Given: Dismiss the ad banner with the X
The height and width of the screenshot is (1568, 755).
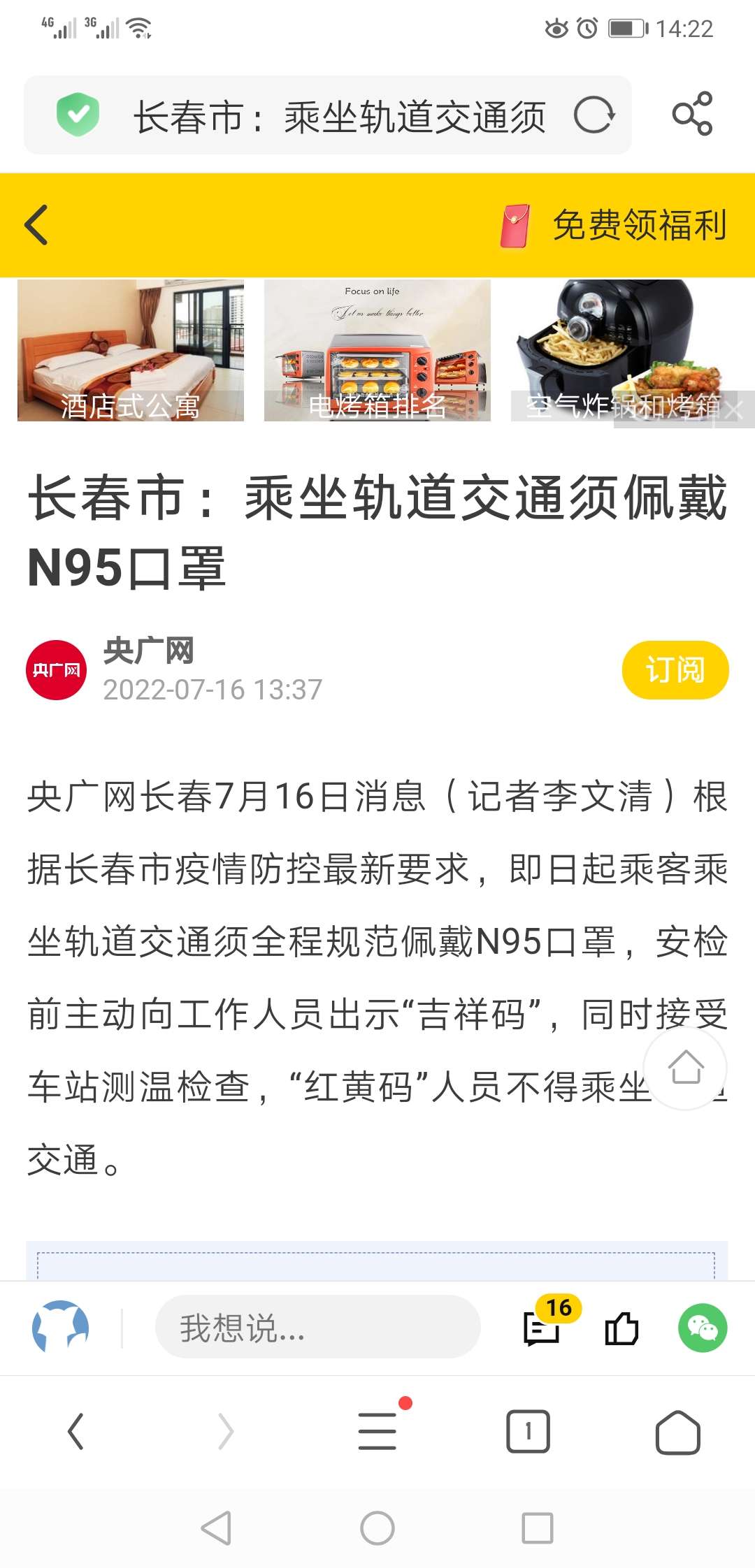Looking at the screenshot, I should click(x=734, y=410).
